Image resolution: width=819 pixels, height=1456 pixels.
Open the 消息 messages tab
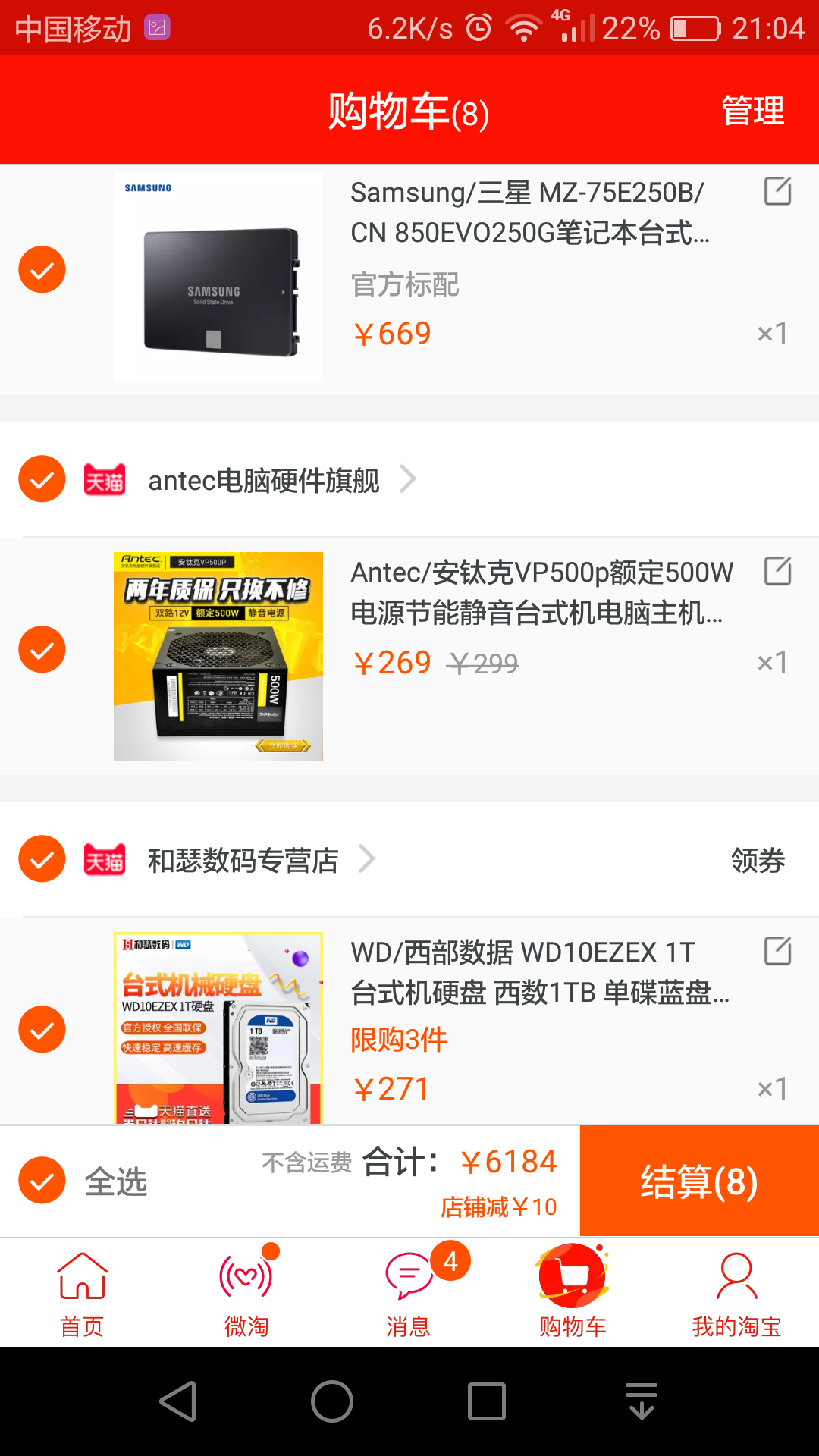click(x=409, y=1294)
